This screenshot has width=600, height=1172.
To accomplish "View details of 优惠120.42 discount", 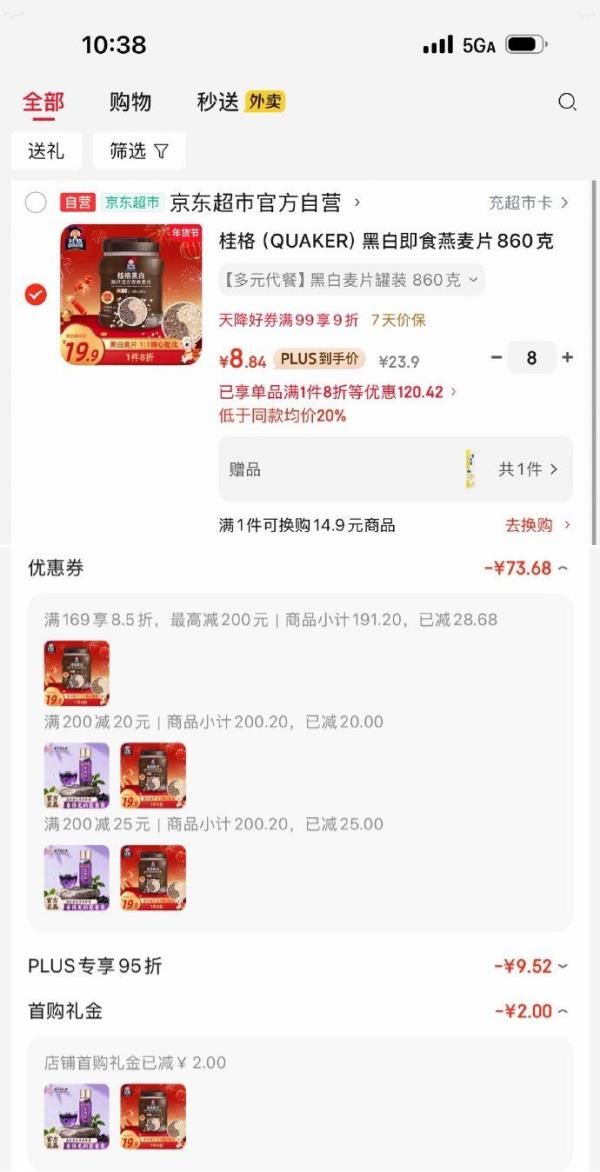I will pyautogui.click(x=340, y=392).
